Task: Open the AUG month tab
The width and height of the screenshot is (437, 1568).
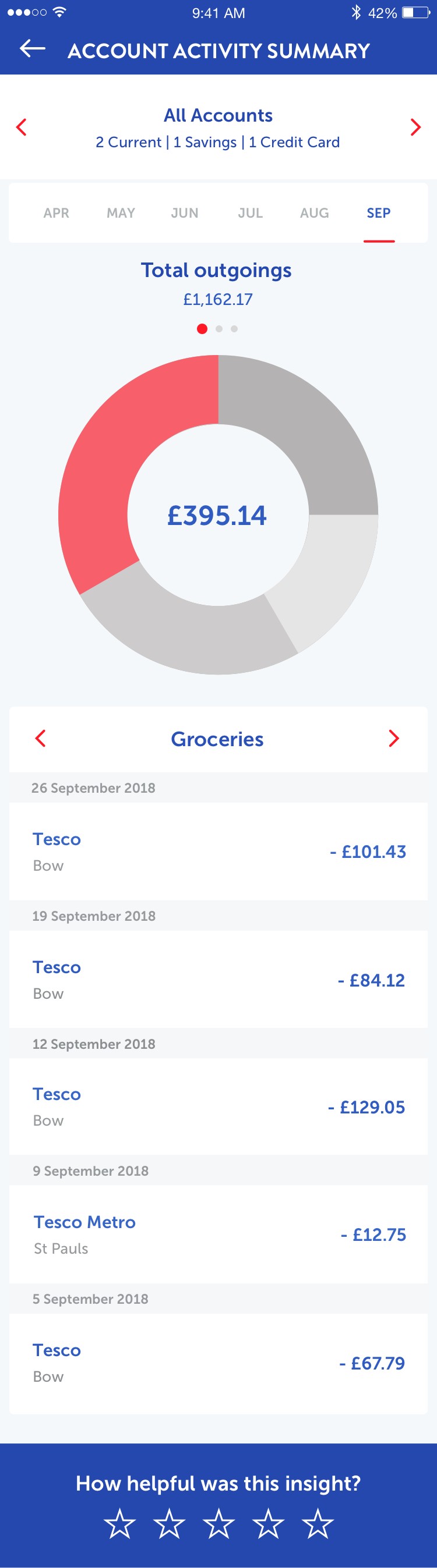Action: [x=315, y=213]
